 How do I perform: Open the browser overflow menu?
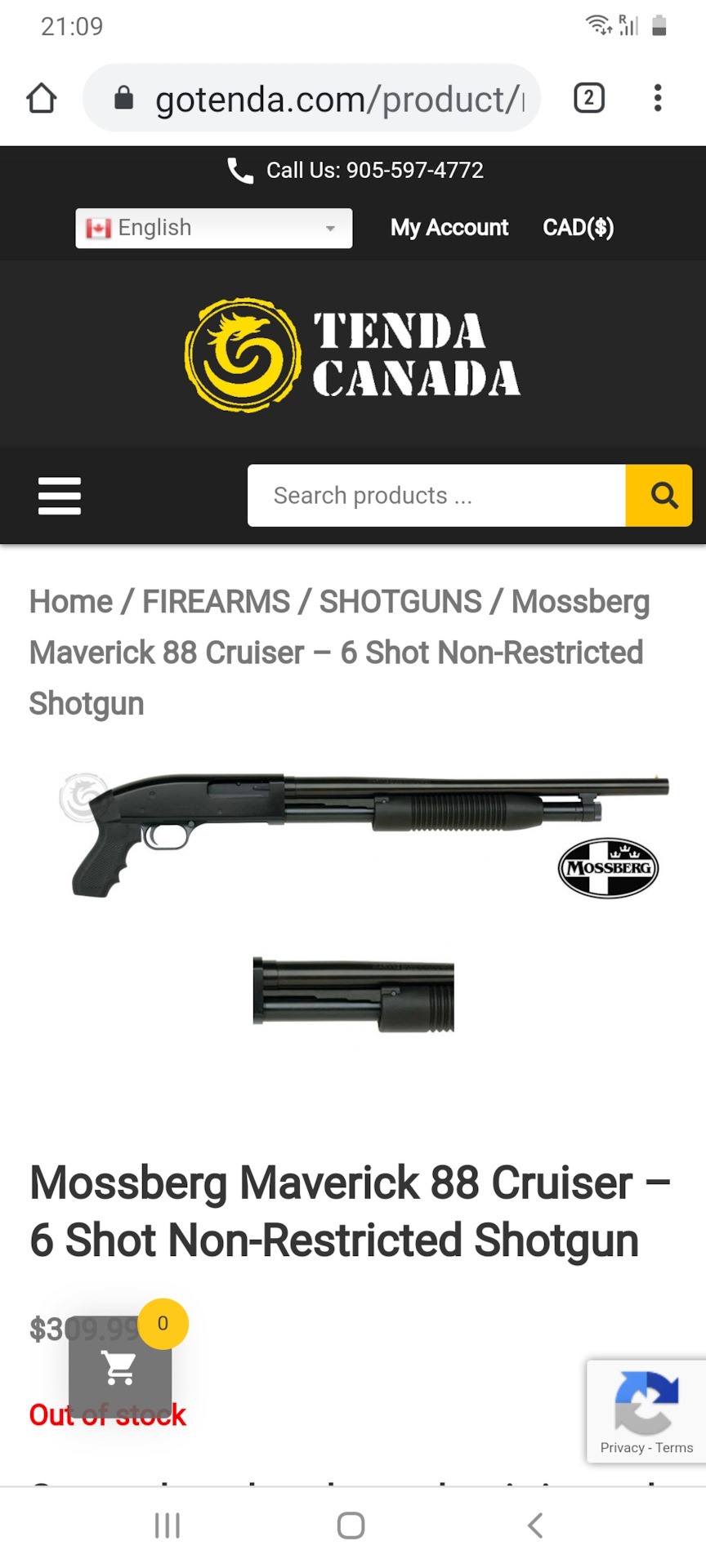pyautogui.click(x=658, y=98)
